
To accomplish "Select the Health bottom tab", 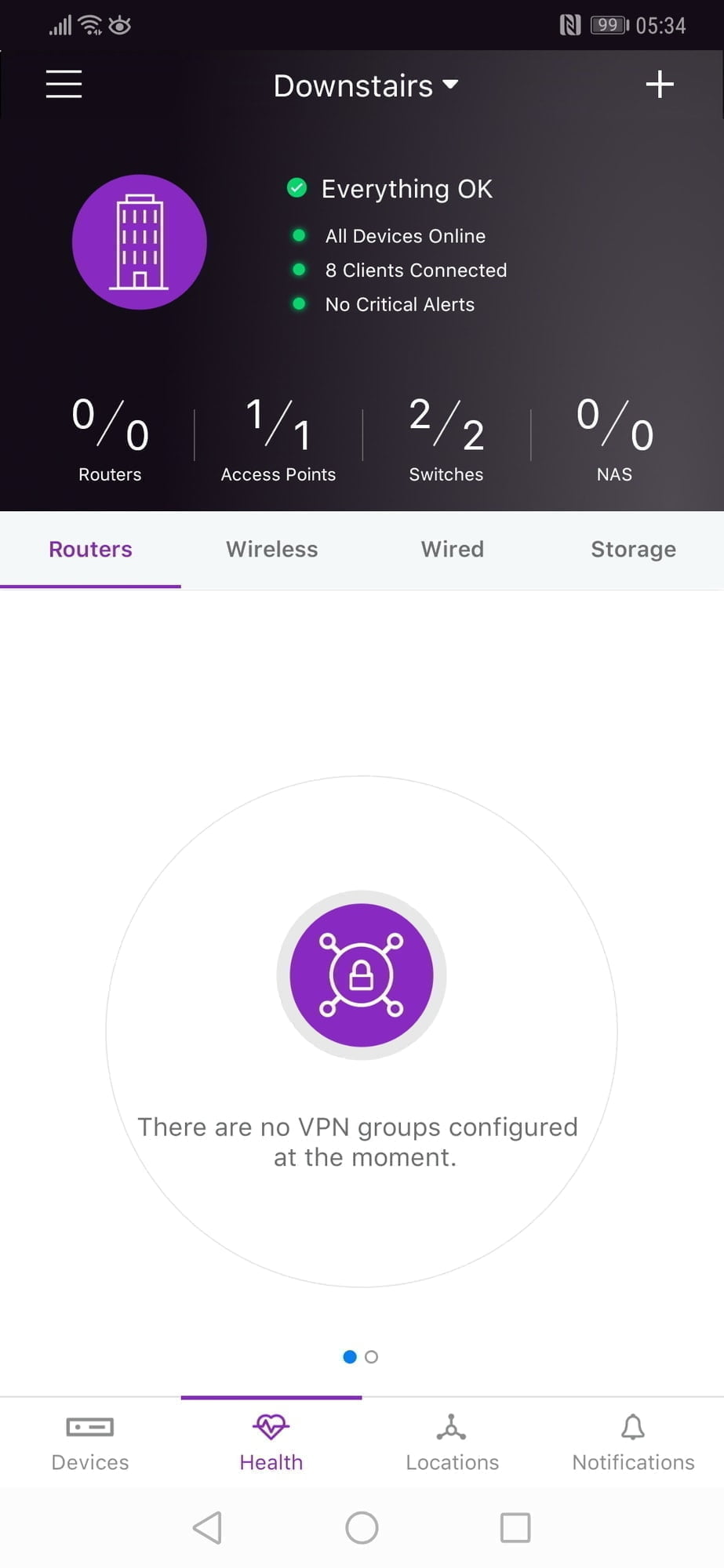I will pos(271,1443).
